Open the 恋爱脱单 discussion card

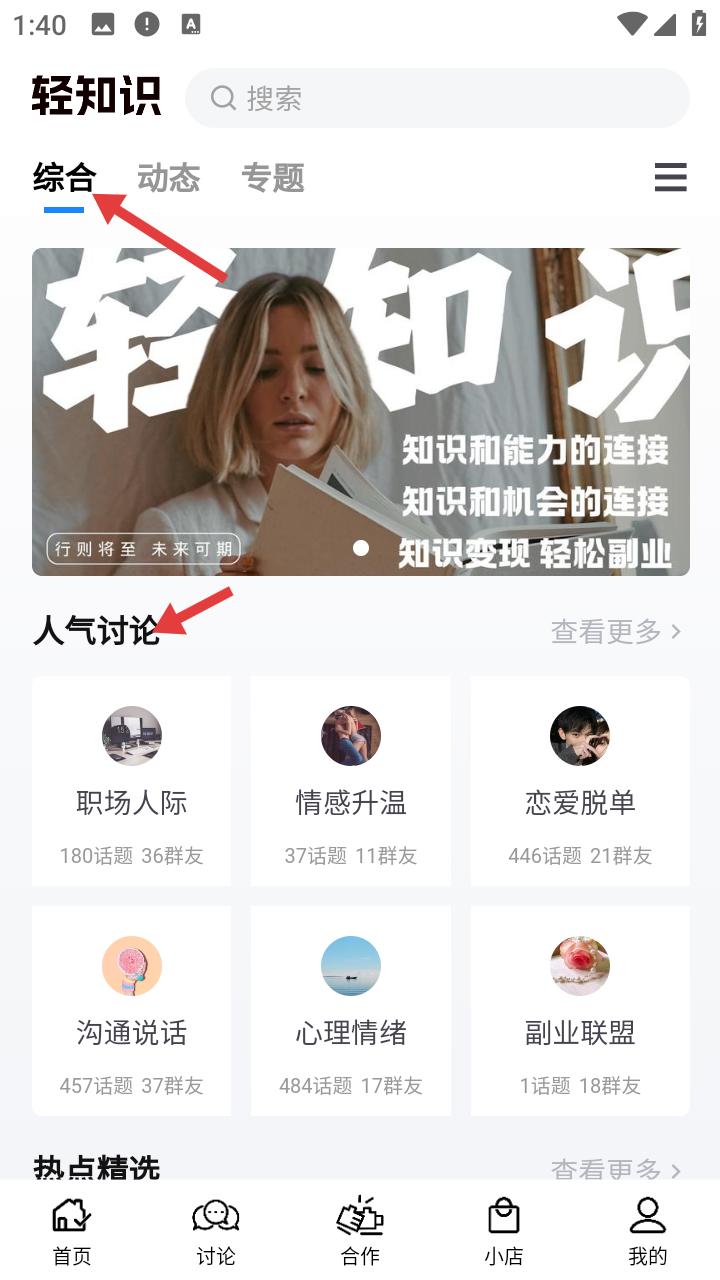coord(580,781)
